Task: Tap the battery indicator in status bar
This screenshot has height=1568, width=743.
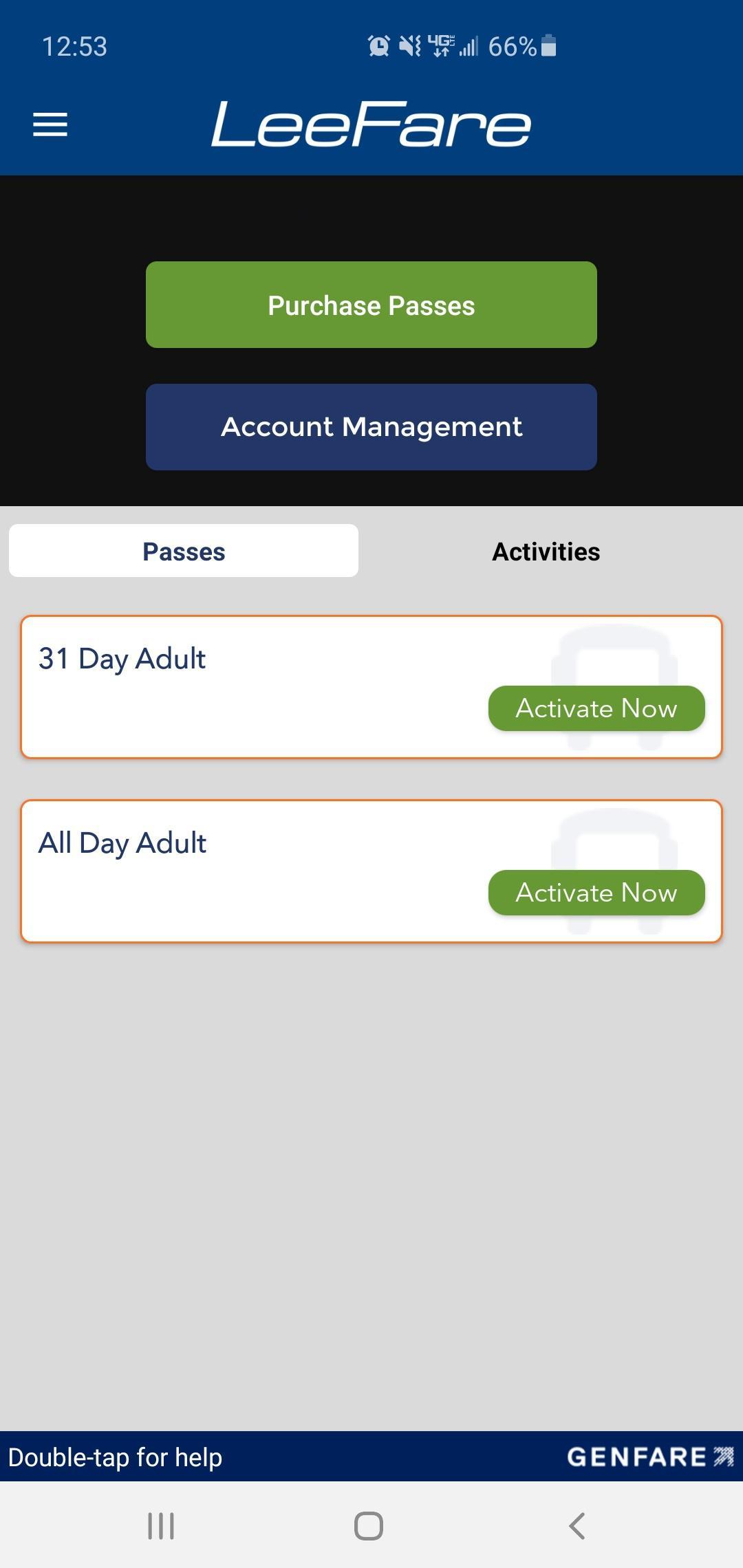Action: (547, 47)
